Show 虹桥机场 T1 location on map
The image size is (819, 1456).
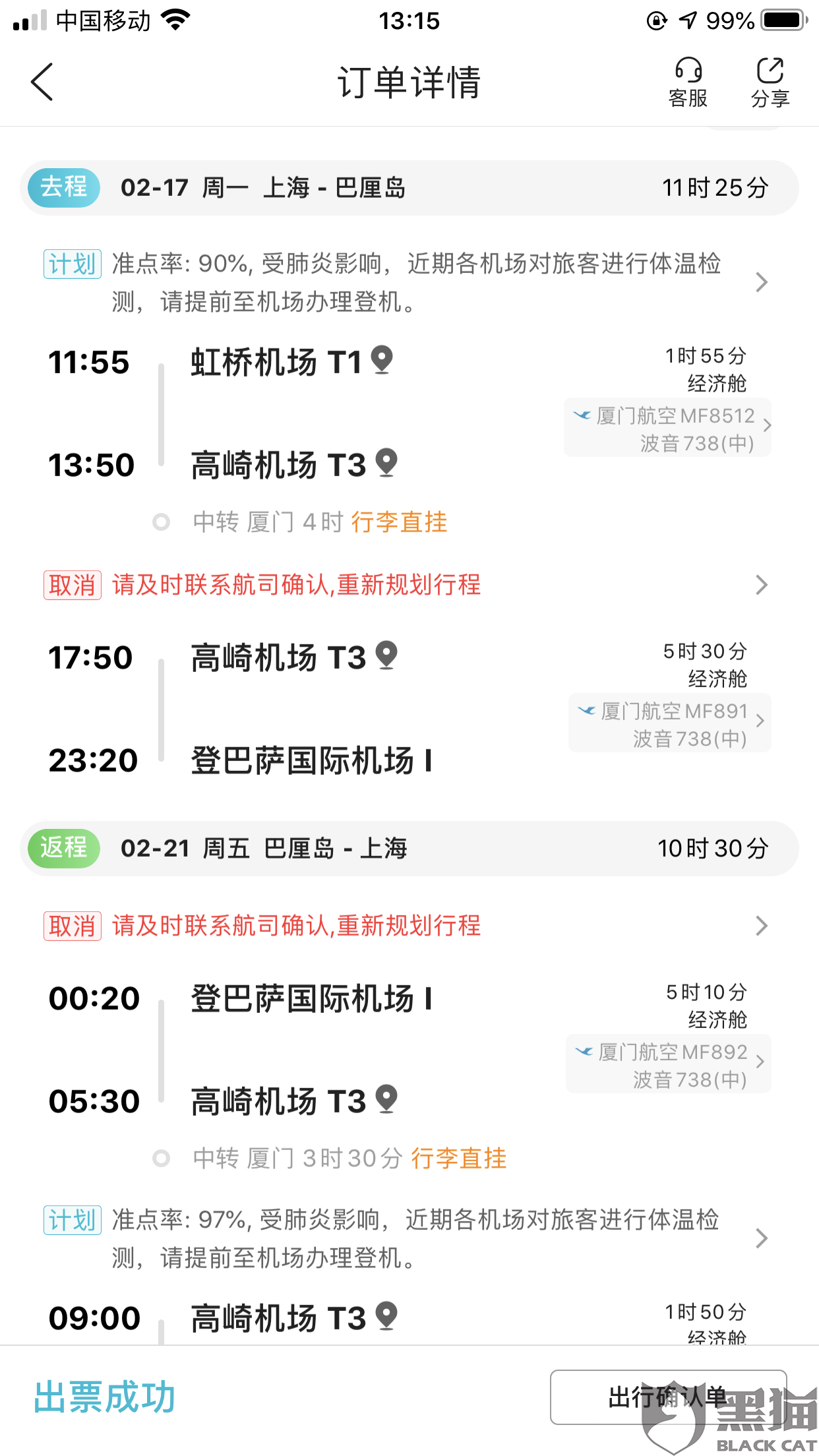382,361
